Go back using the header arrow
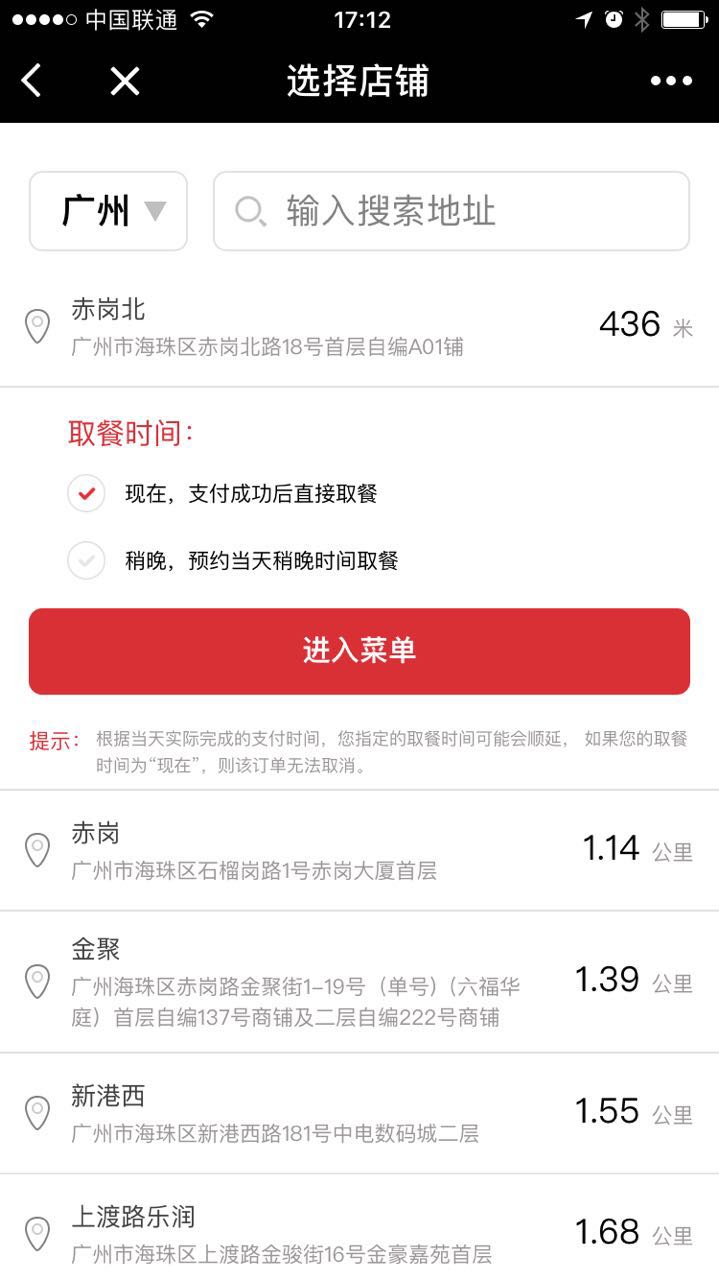The image size is (719, 1280). click(x=32, y=80)
